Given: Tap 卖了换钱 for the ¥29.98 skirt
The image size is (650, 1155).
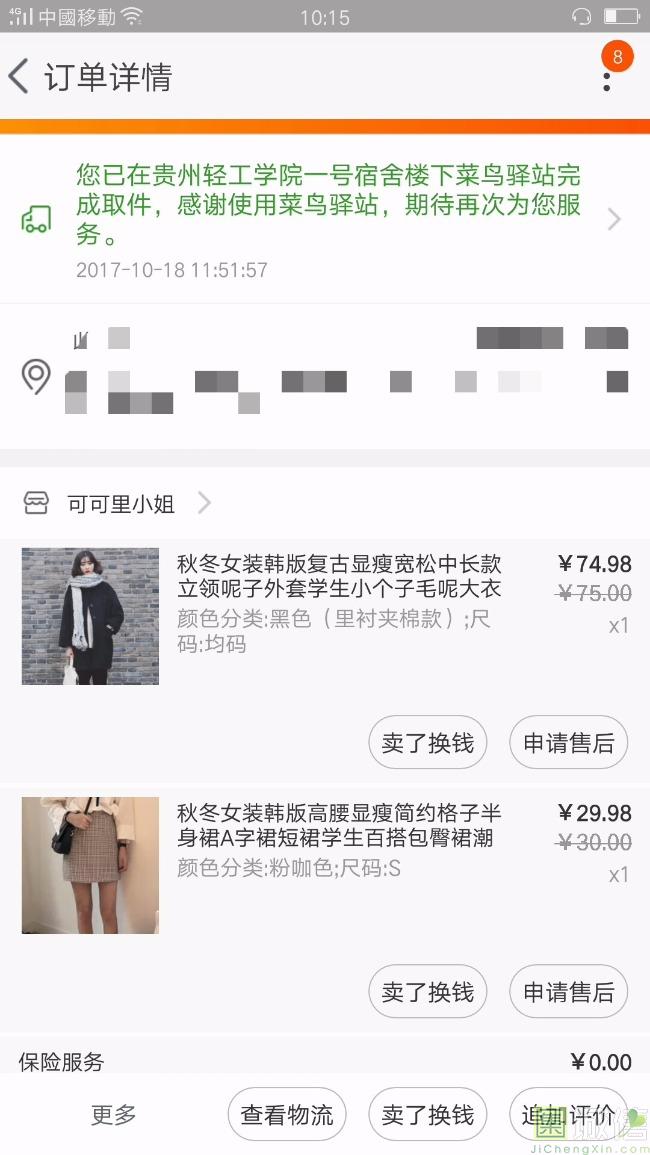Looking at the screenshot, I should [x=427, y=992].
